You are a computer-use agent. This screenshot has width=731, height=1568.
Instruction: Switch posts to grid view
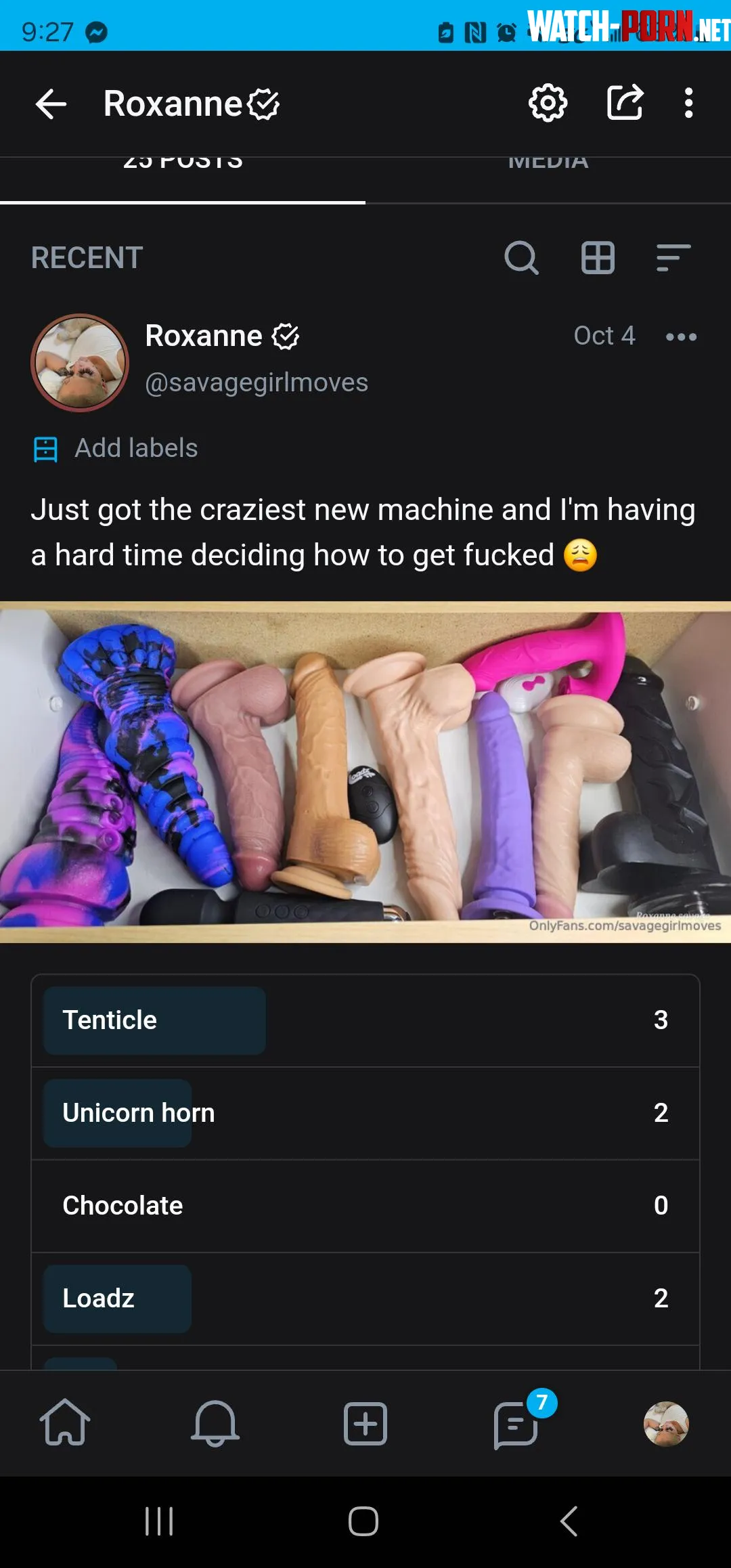[x=598, y=258]
